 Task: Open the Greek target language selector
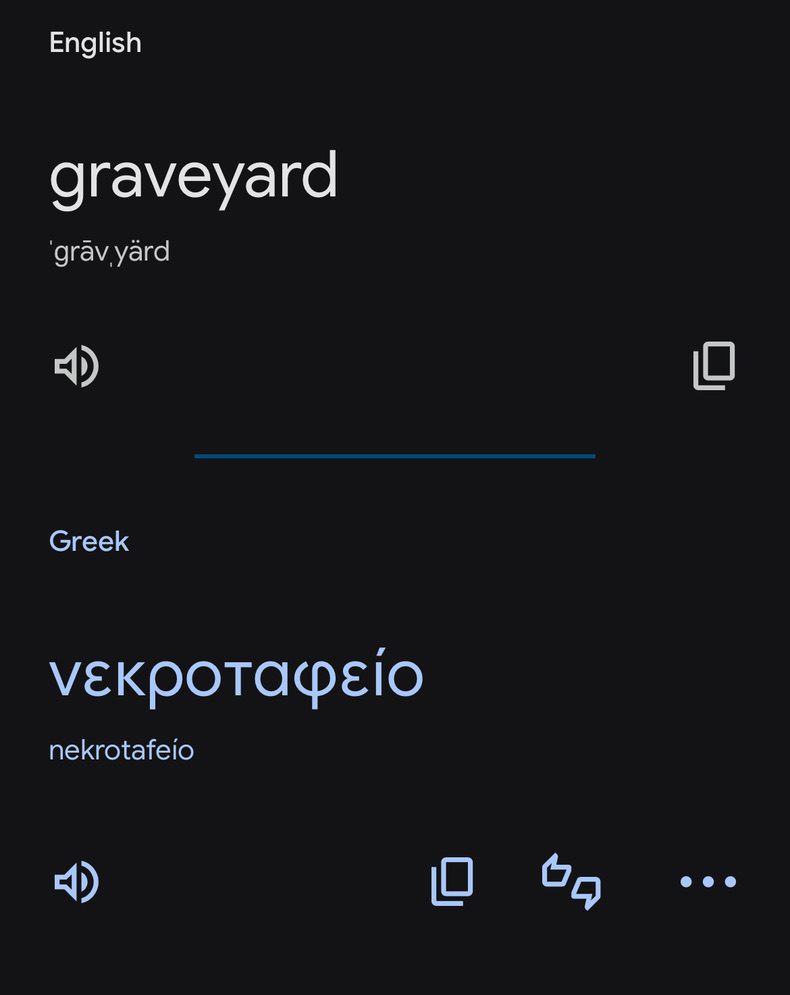(89, 540)
